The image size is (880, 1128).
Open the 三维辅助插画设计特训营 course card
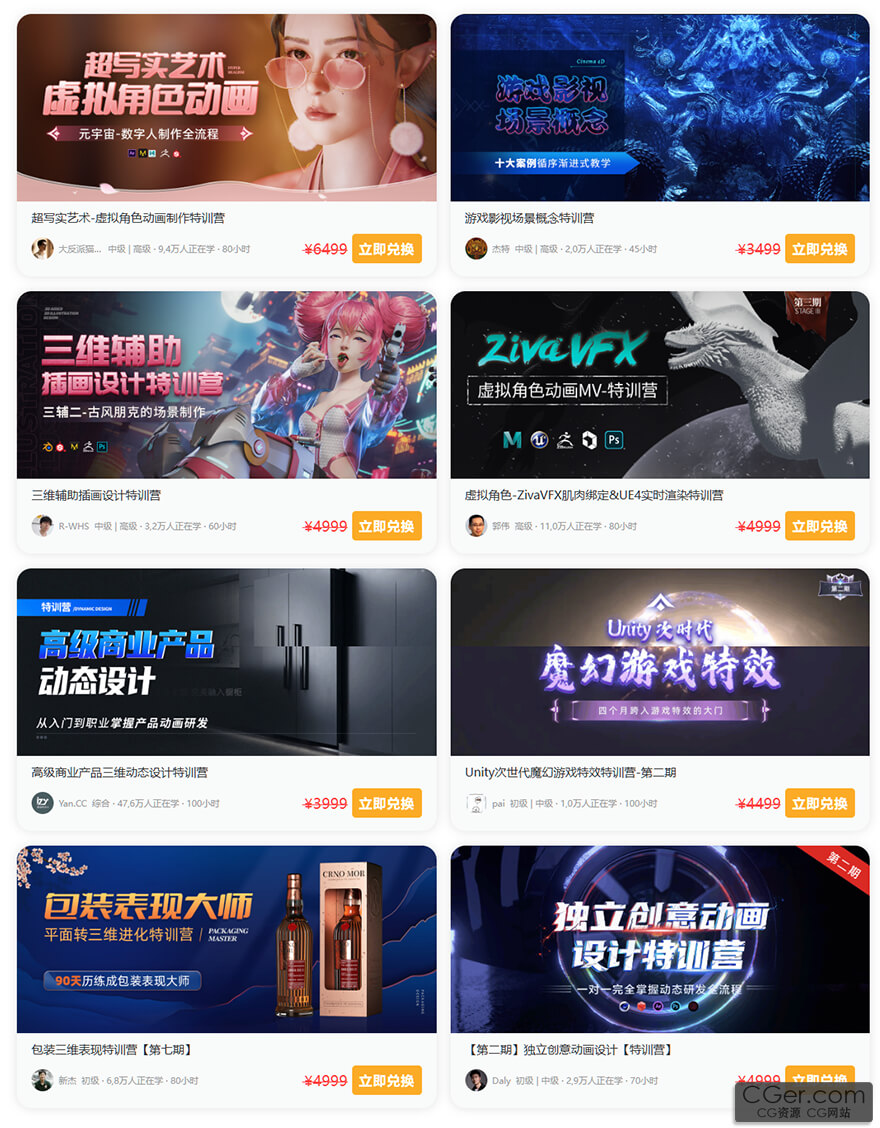(x=226, y=385)
